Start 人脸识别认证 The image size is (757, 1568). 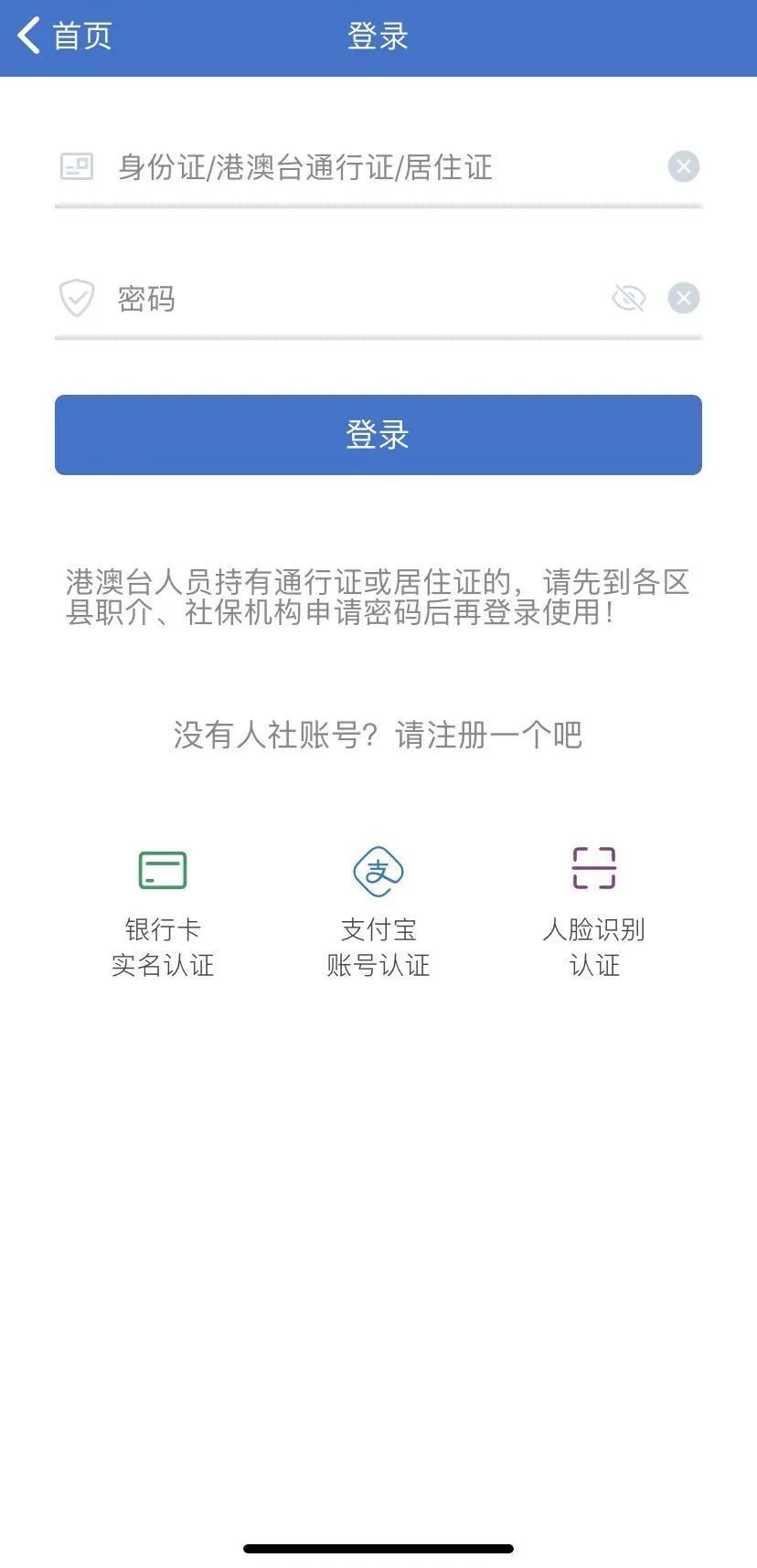click(594, 910)
